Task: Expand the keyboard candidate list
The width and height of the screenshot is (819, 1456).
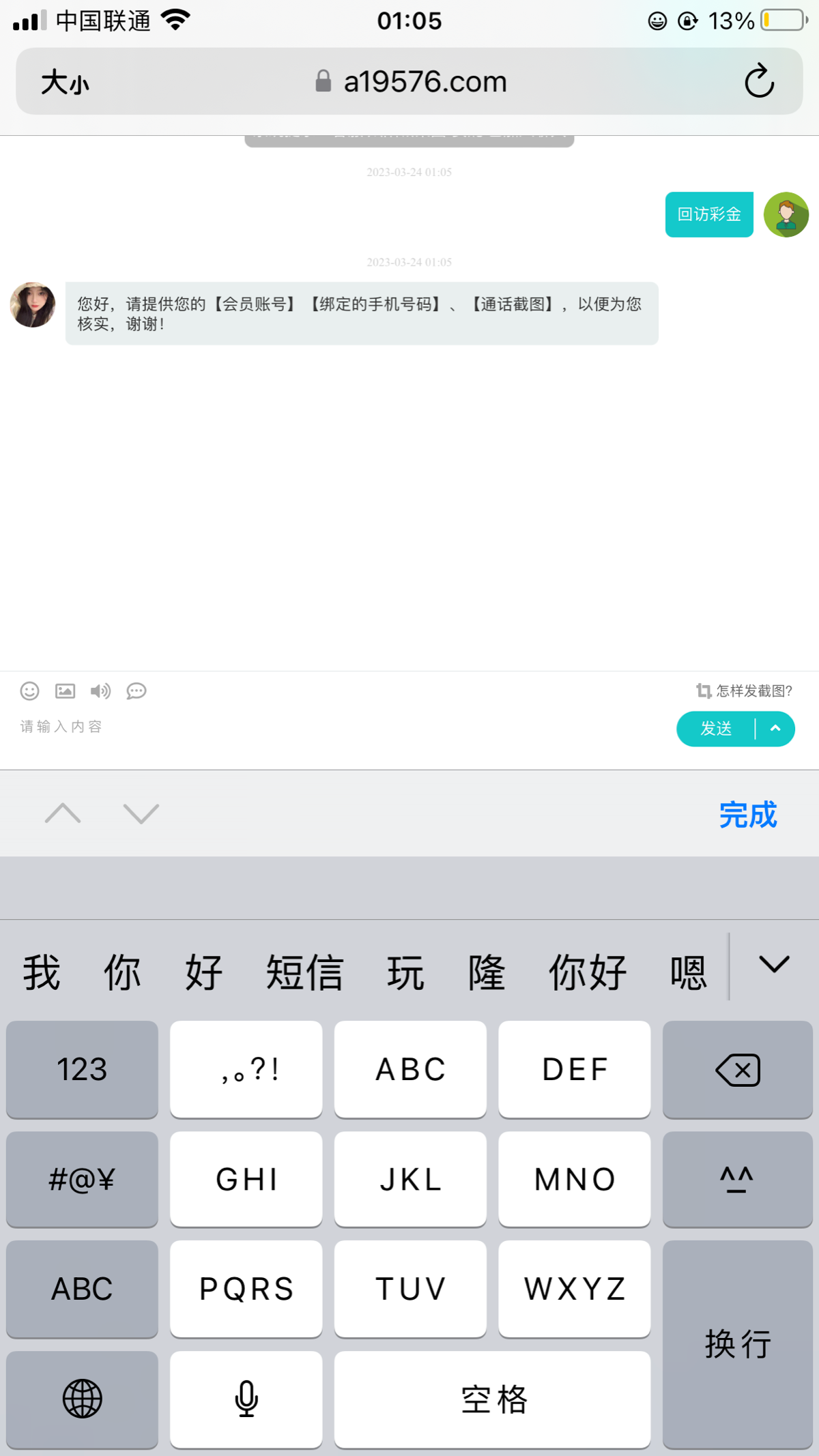Action: 774,965
